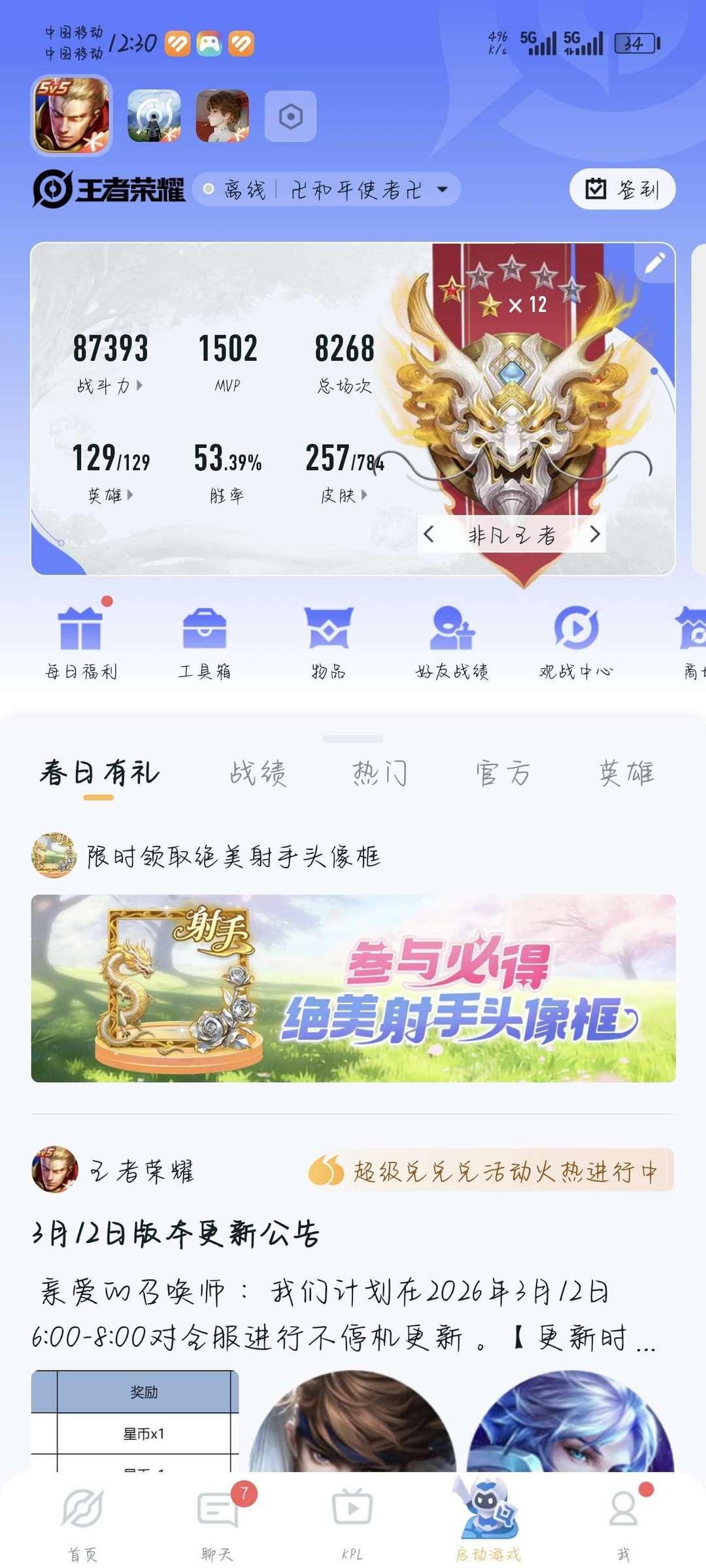Show previous rank before 非凡王者
Screen dimensions: 706x1568
pyautogui.click(x=429, y=535)
